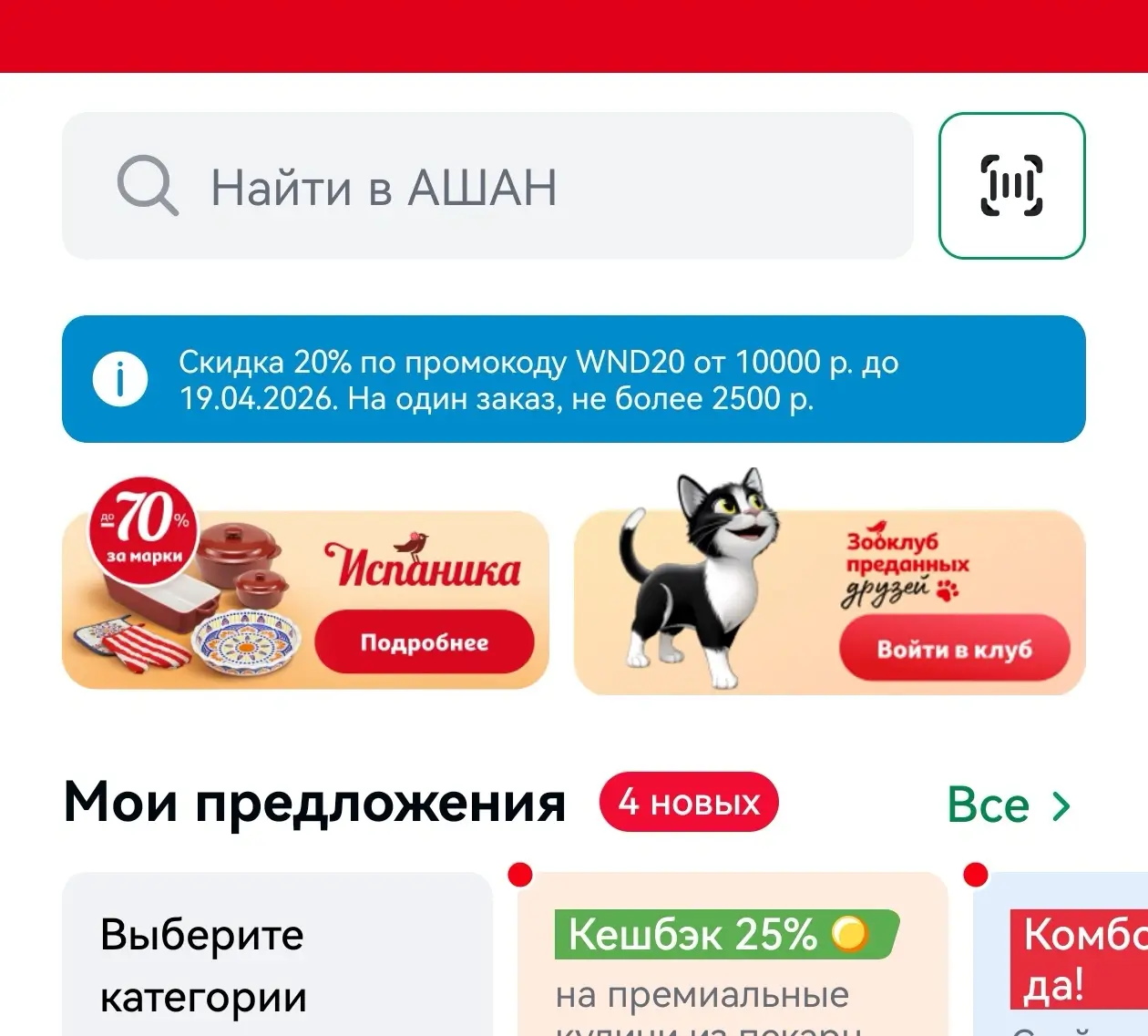The height and width of the screenshot is (1036, 1148).
Task: Tap the Найти в АШАН search field
Action: coord(487,187)
